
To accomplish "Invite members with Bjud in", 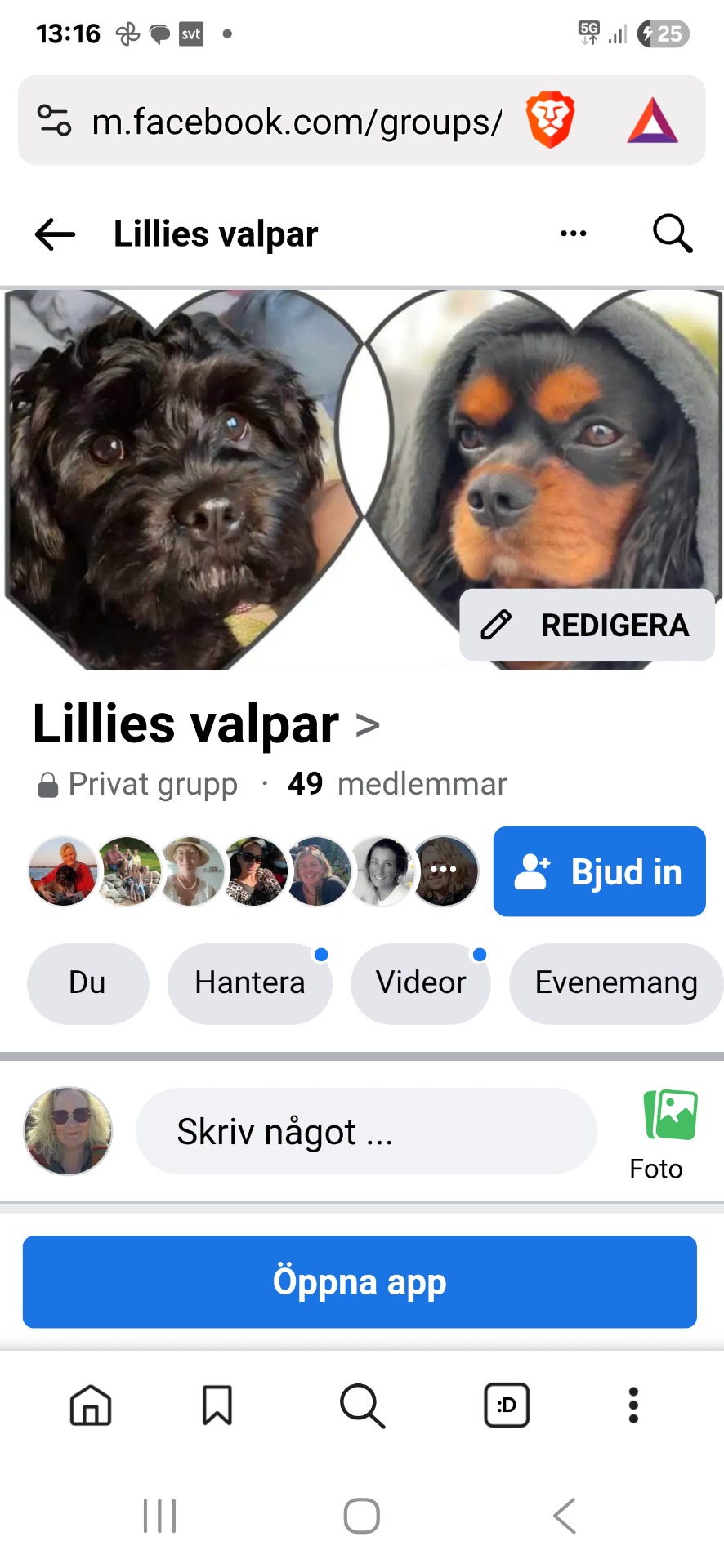I will [x=599, y=871].
